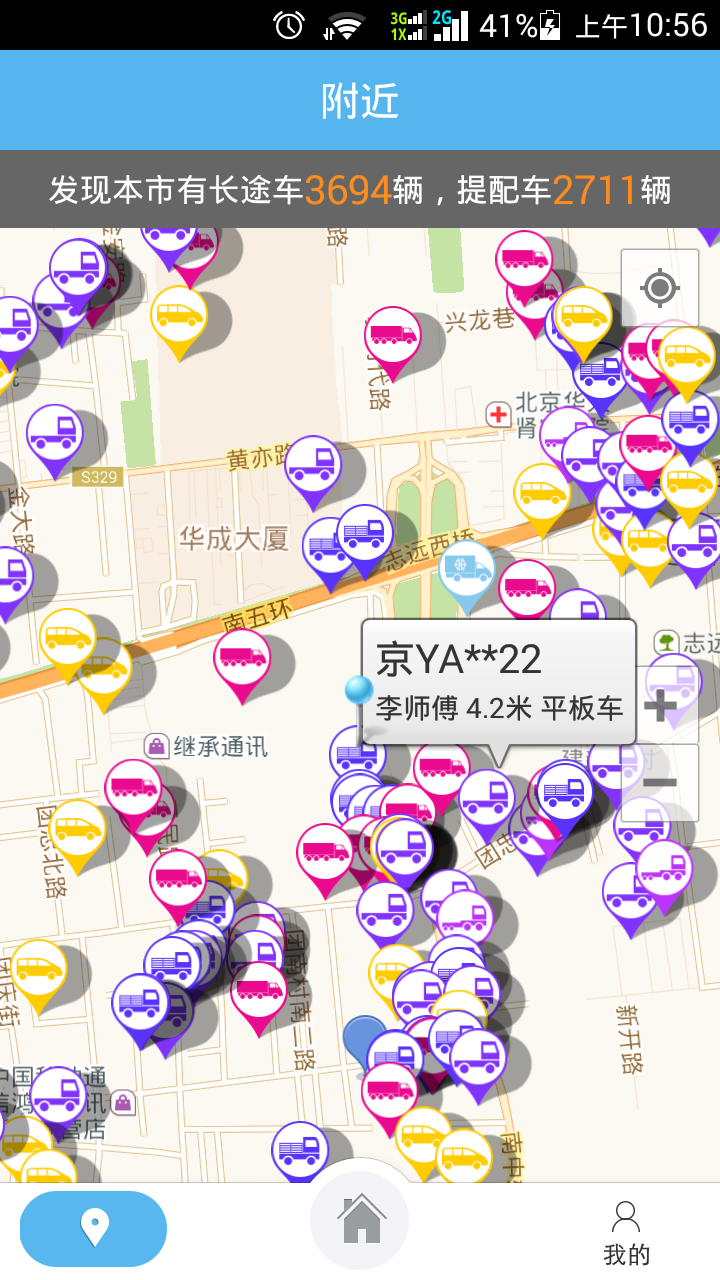Select the shopping bag icon at 继承通讯
Viewport: 720px width, 1280px height.
(x=156, y=744)
